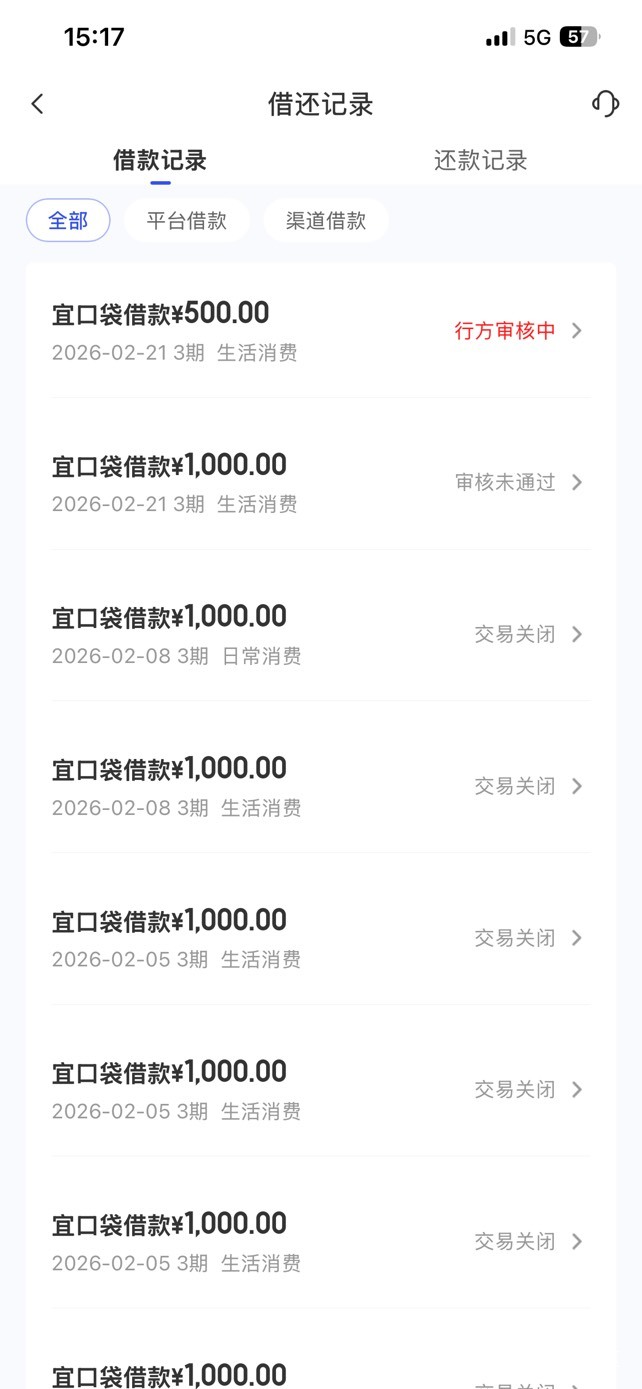The image size is (642, 1389).
Task: Go back using the top-left arrow
Action: pos(38,104)
